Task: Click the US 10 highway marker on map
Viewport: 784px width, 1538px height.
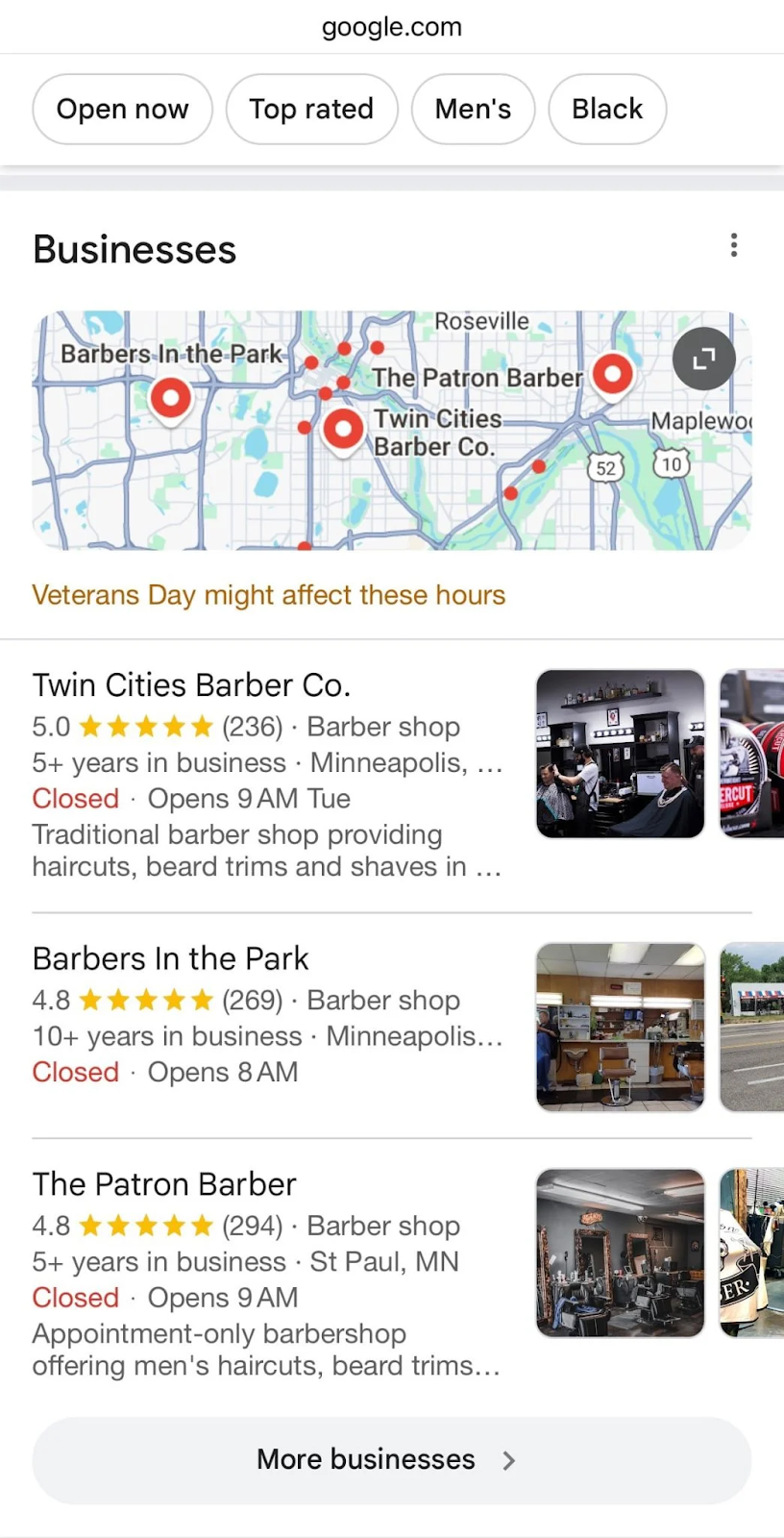Action: 672,464
